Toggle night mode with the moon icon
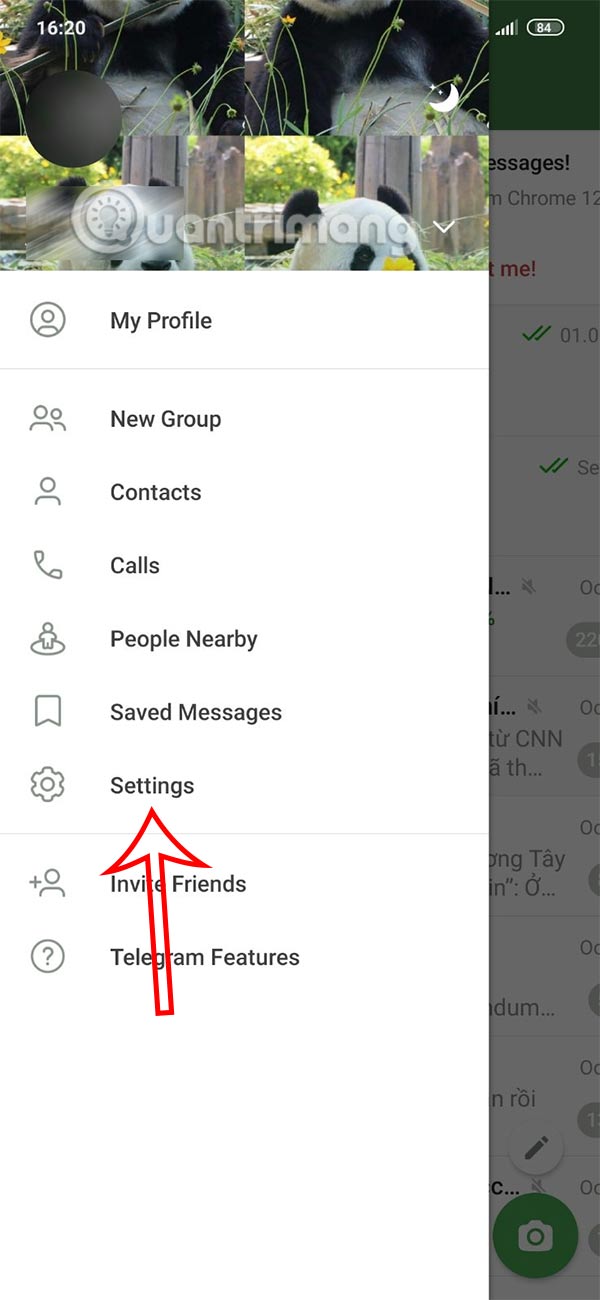The image size is (600, 1300). tap(443, 97)
